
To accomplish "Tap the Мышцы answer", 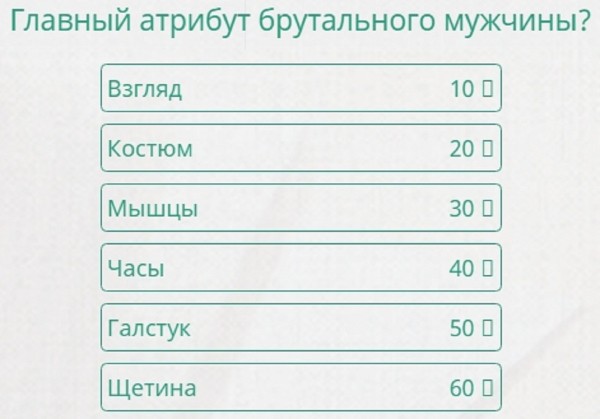I will (300, 209).
